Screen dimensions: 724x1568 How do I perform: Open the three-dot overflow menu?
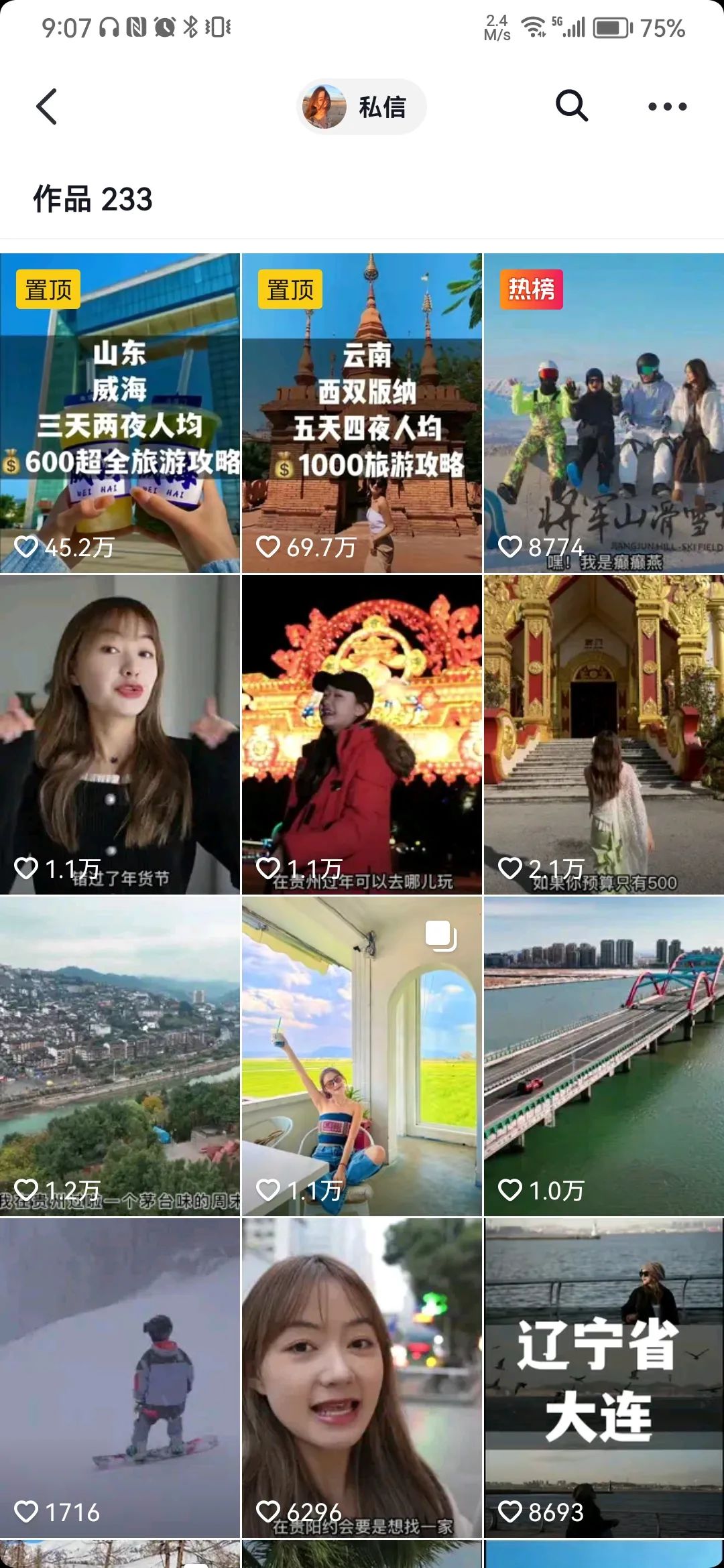667,107
